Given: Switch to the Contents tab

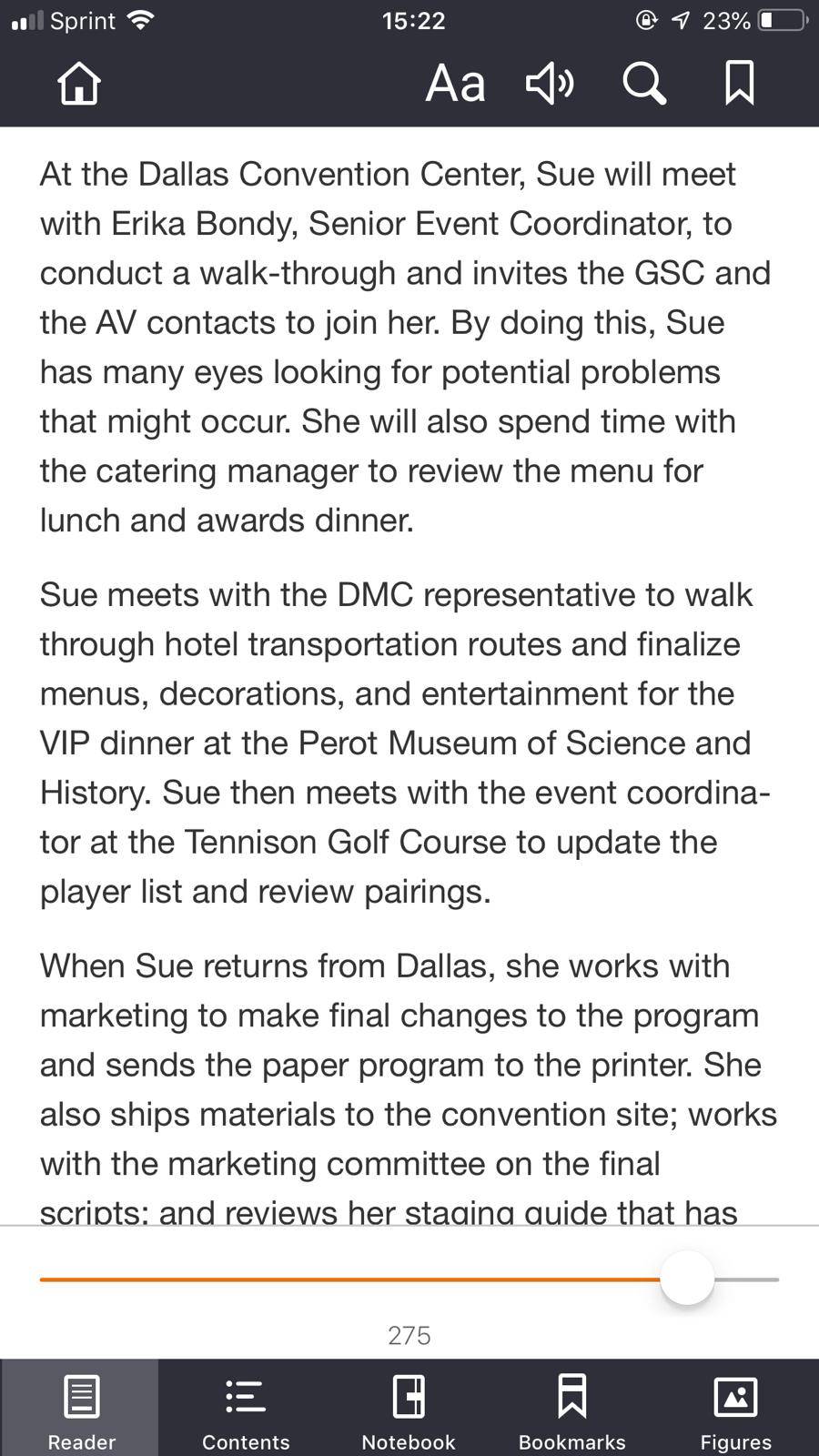Looking at the screenshot, I should [246, 1408].
